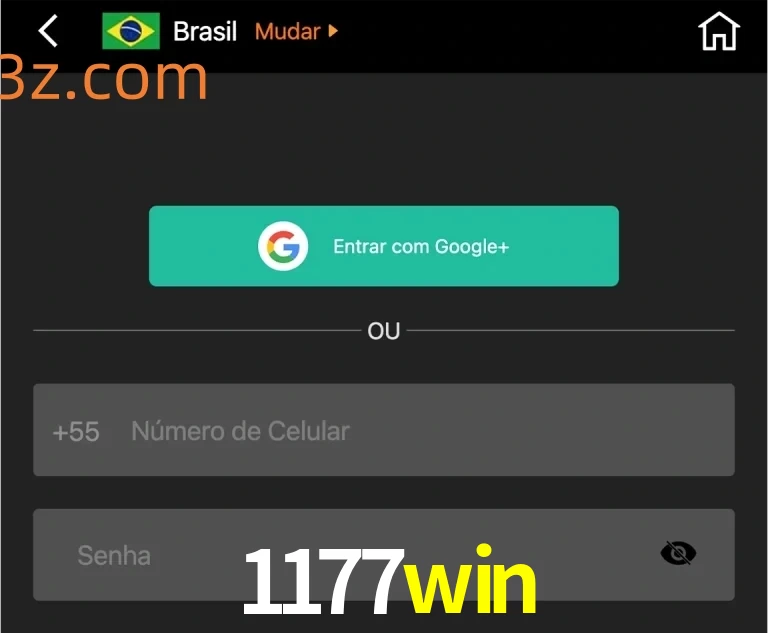This screenshot has height=633, width=768.
Task: Sign in with Entrar com Google+
Action: click(384, 246)
